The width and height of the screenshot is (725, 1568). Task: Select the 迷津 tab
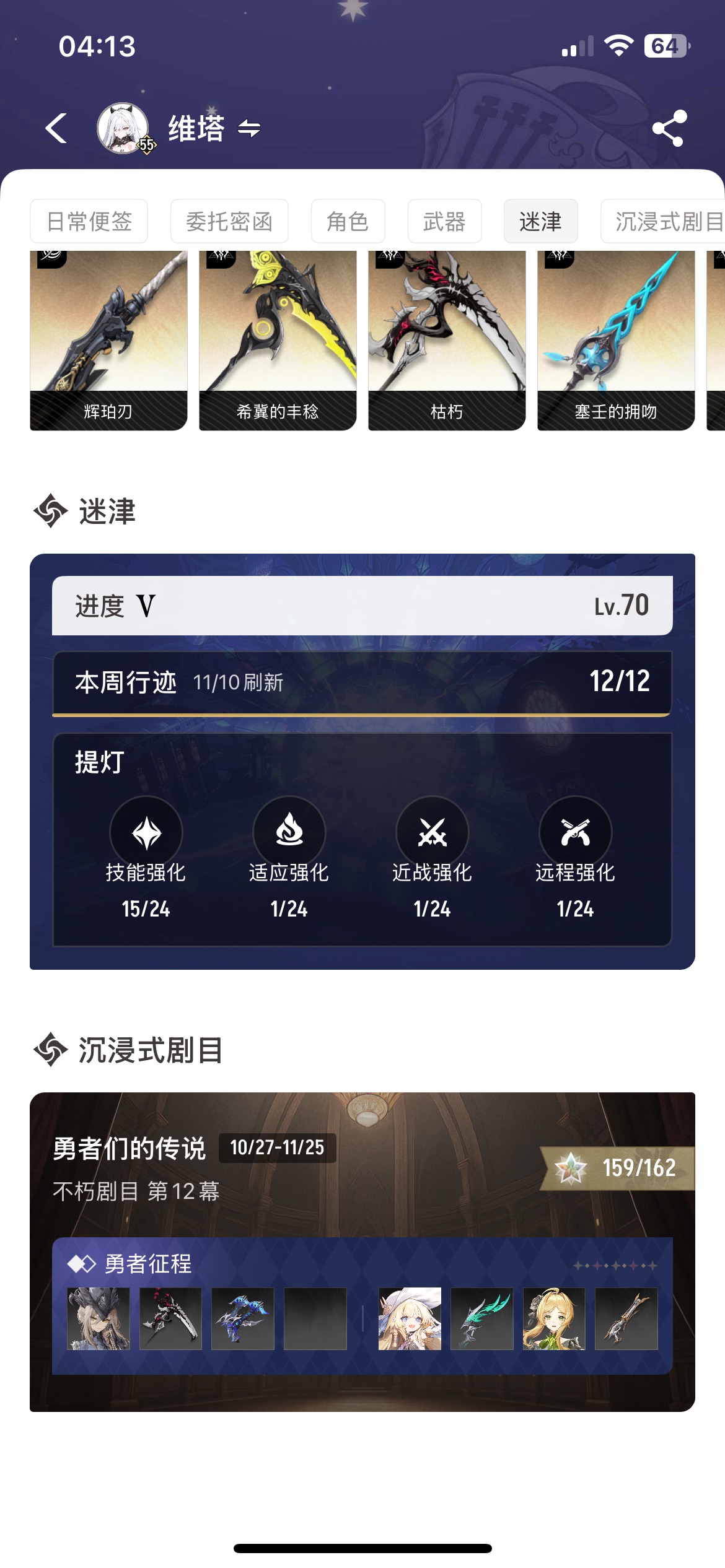tap(540, 222)
